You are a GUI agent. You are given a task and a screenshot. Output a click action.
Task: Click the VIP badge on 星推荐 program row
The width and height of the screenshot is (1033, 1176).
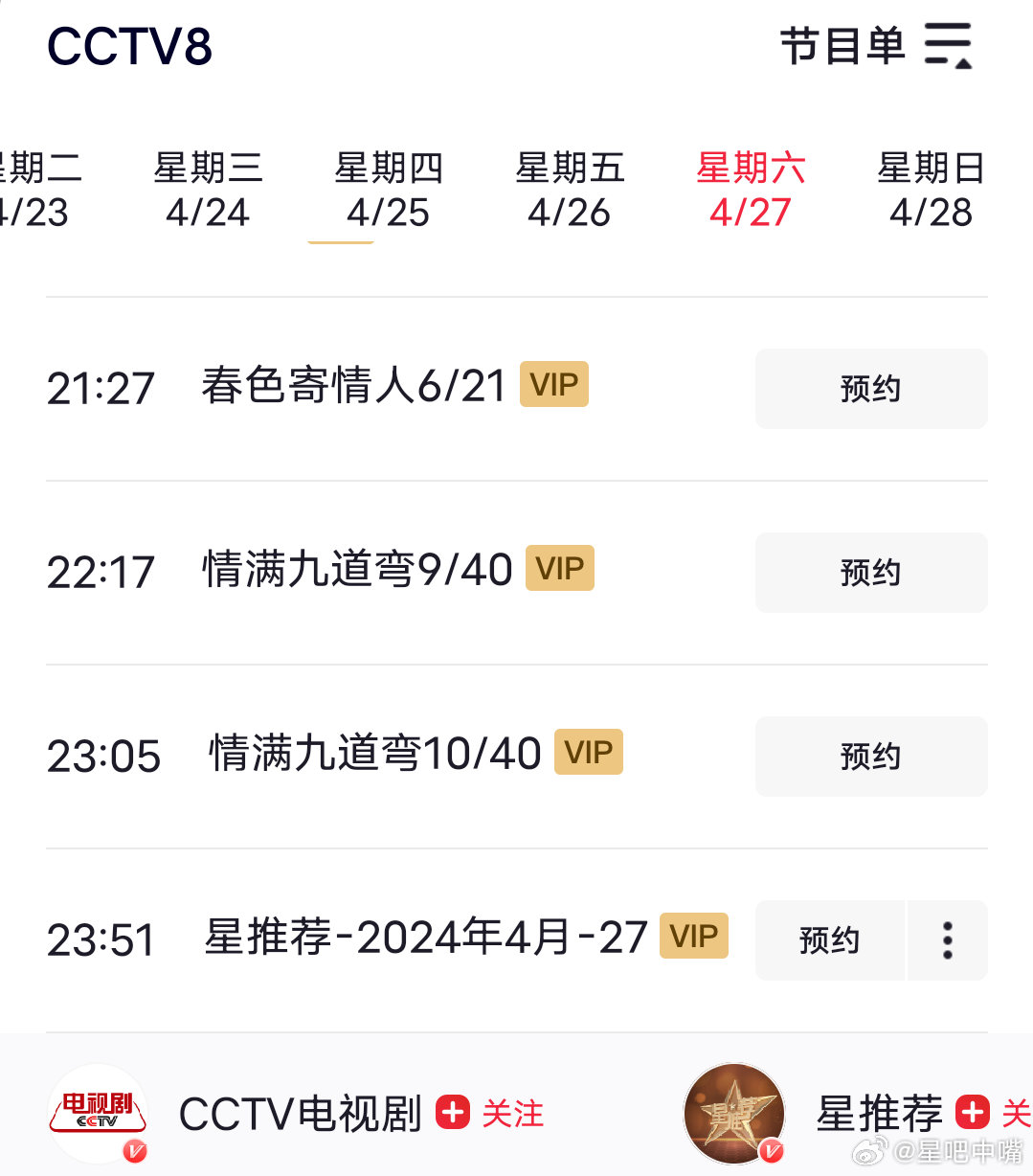pyautogui.click(x=693, y=937)
